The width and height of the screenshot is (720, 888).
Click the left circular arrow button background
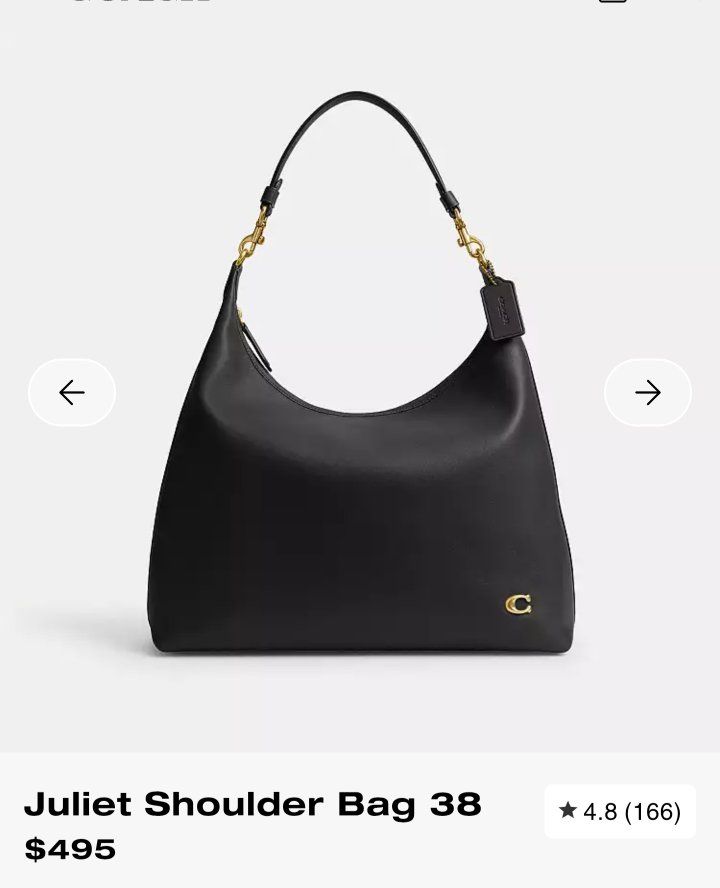(x=70, y=390)
